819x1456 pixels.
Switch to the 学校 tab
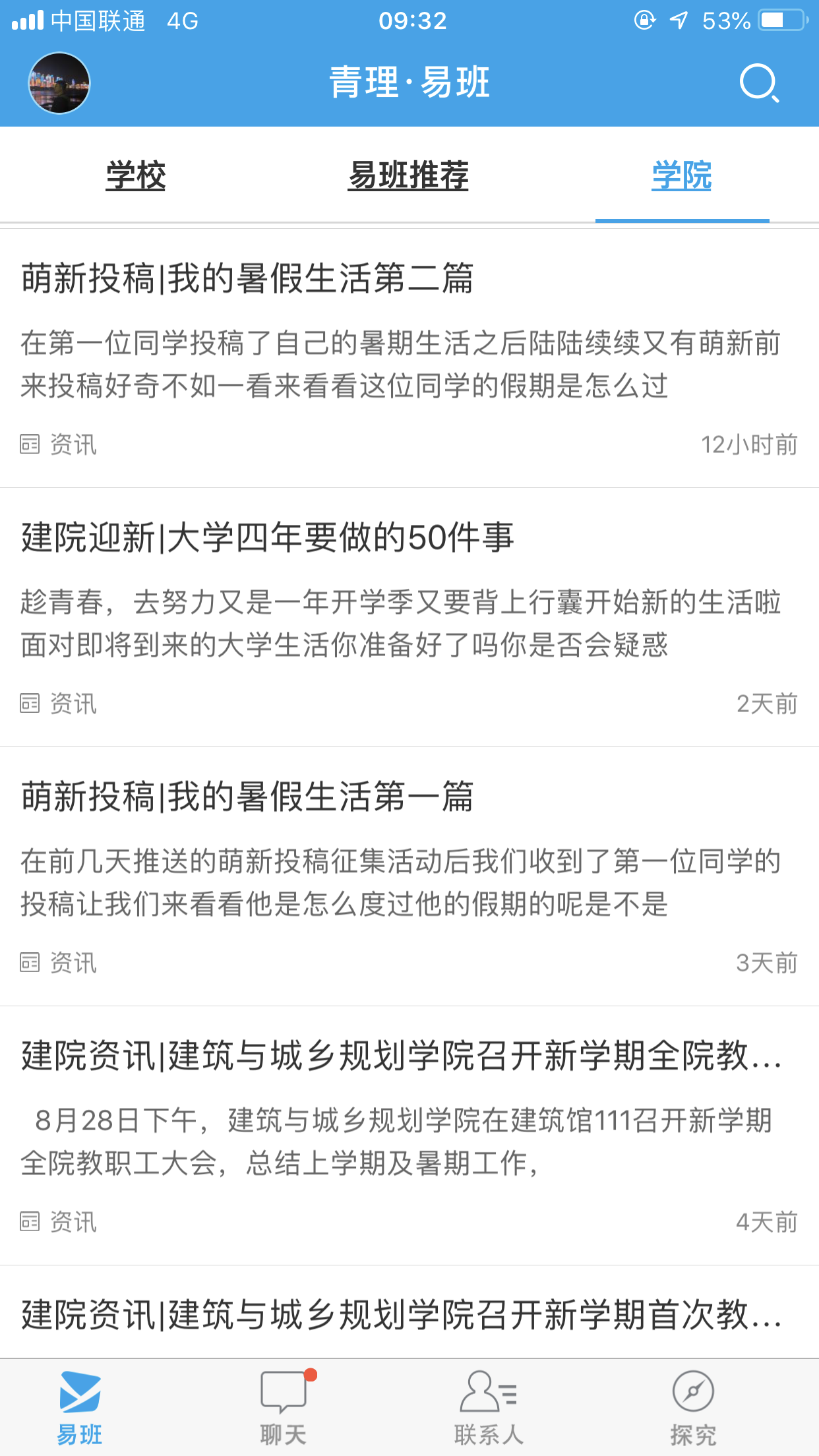click(x=136, y=175)
